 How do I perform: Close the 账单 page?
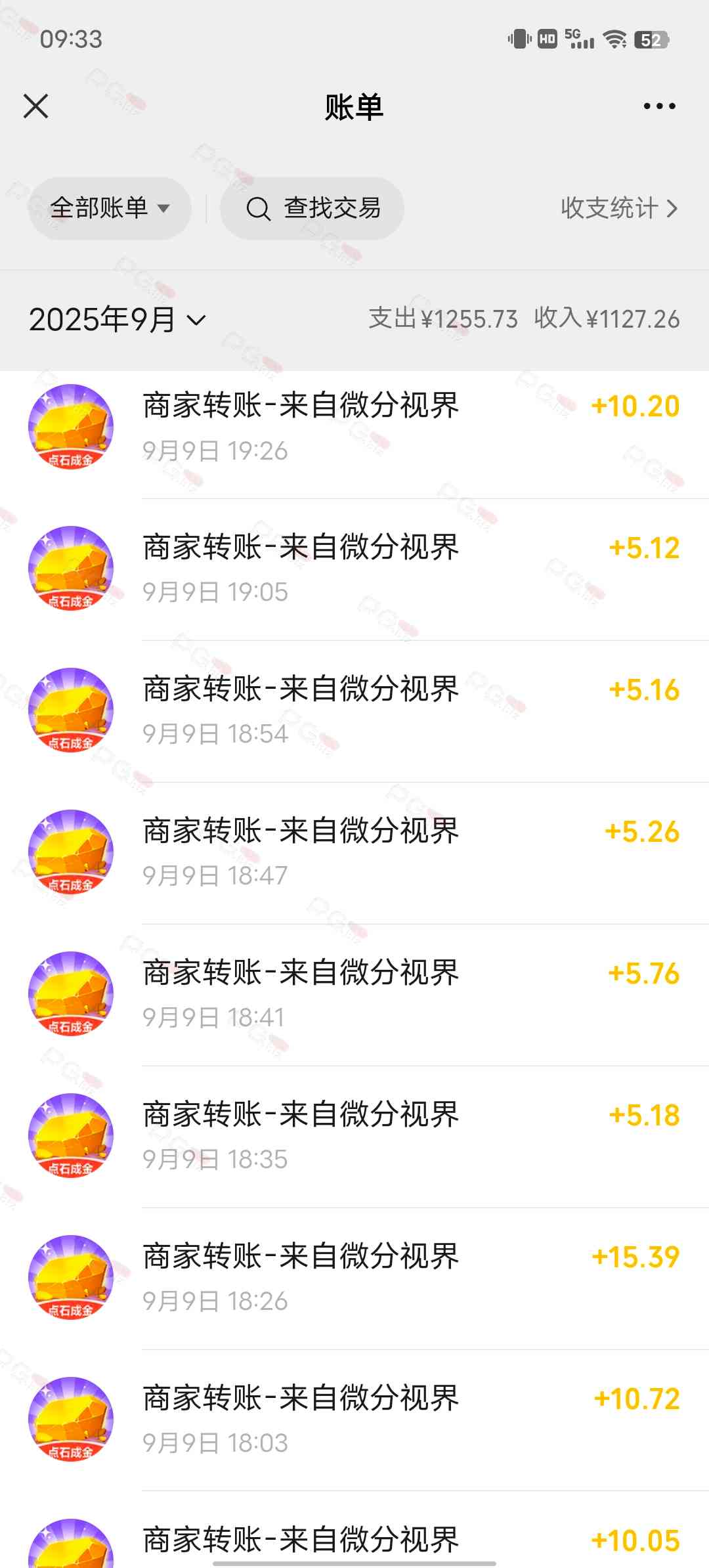click(x=36, y=106)
